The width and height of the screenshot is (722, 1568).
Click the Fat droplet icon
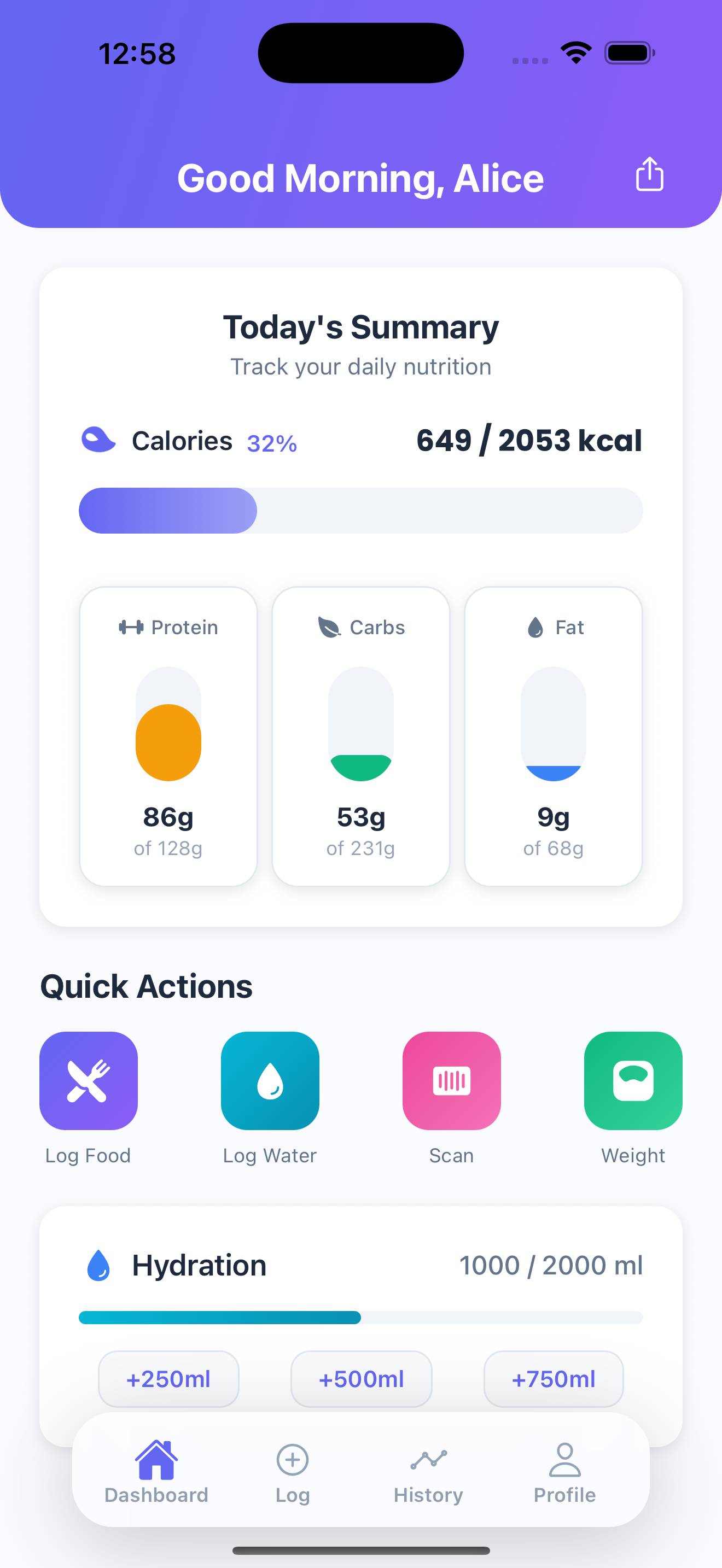534,627
